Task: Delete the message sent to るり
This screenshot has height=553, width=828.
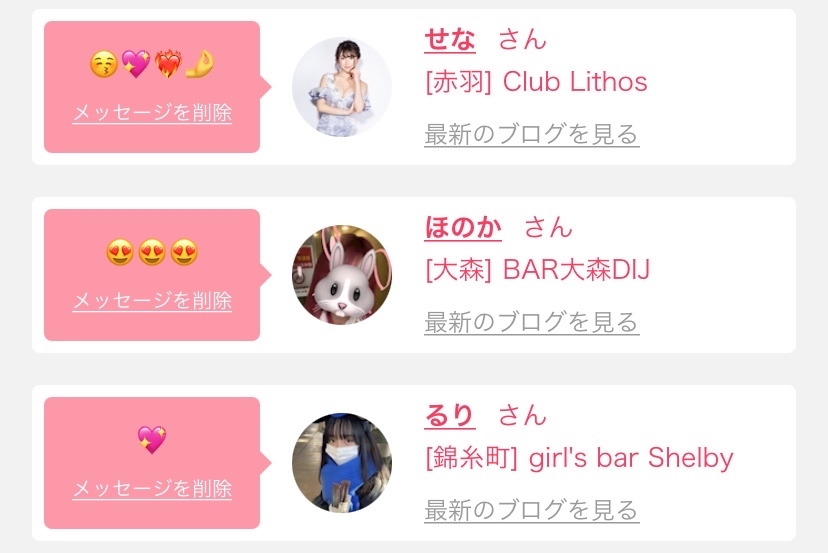Action: tap(152, 489)
